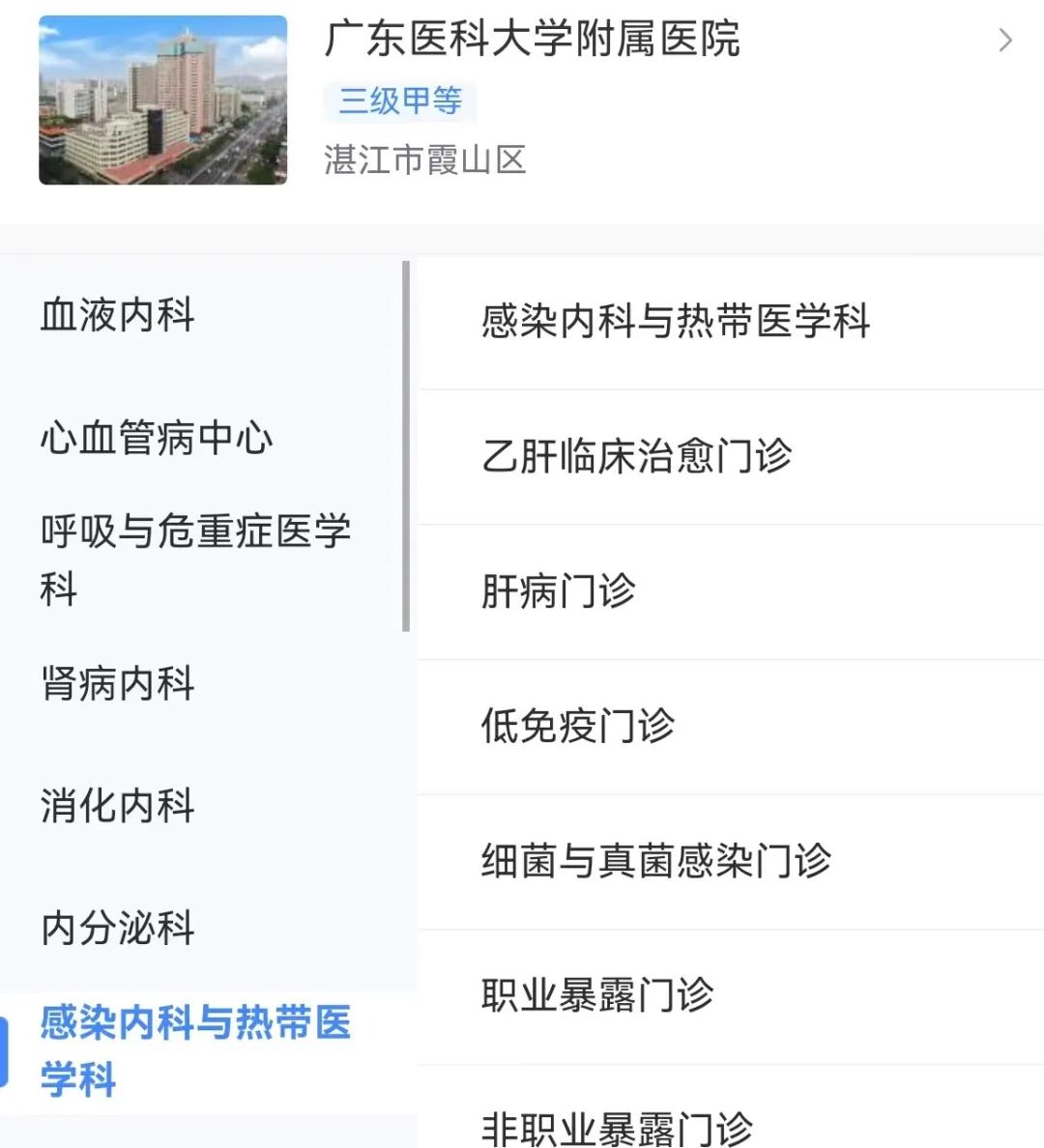
Task: Open the 职业暴露门诊 clinic
Action: click(x=598, y=995)
